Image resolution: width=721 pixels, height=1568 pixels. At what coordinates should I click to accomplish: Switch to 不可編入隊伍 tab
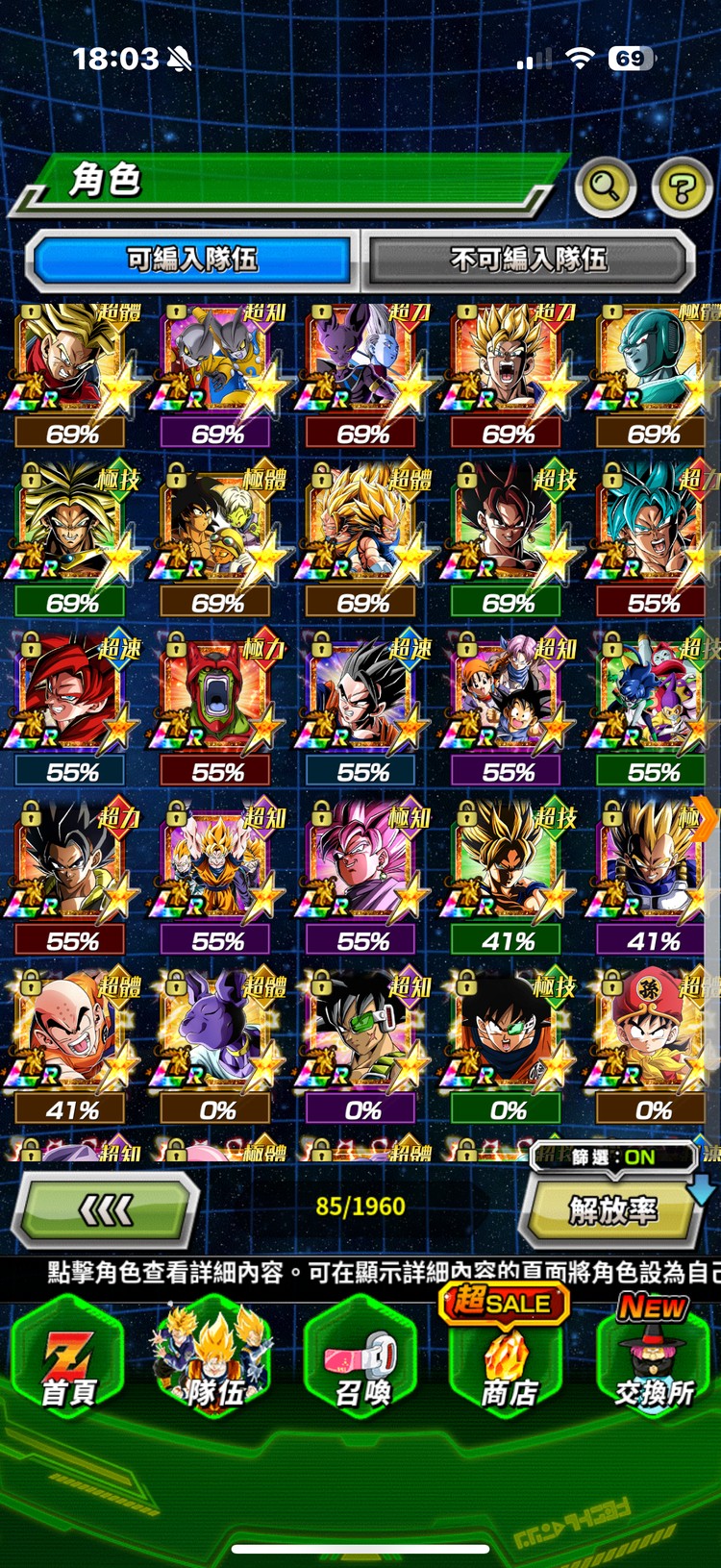click(528, 260)
